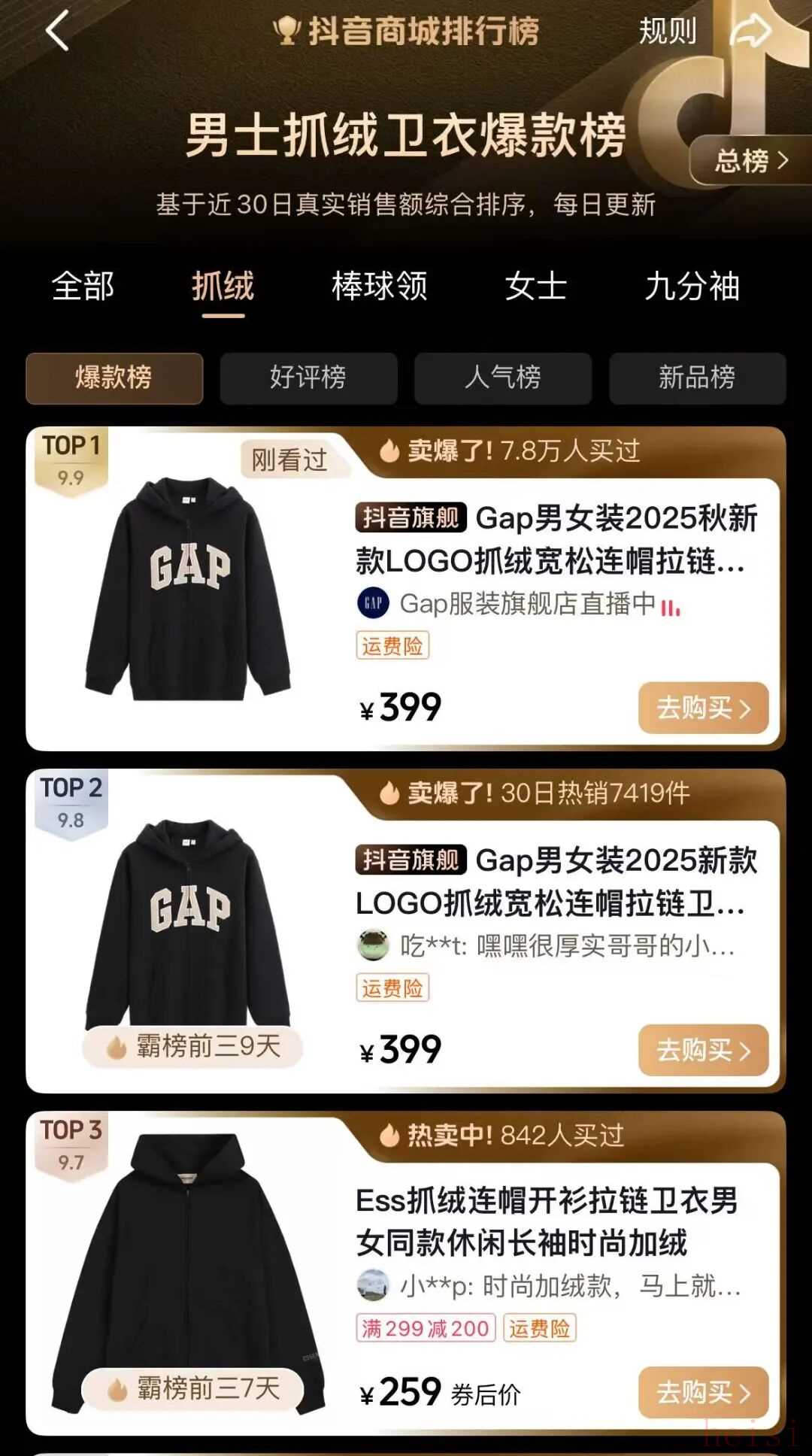
Task: Switch to the 好评榜 ranking
Action: coord(308,378)
